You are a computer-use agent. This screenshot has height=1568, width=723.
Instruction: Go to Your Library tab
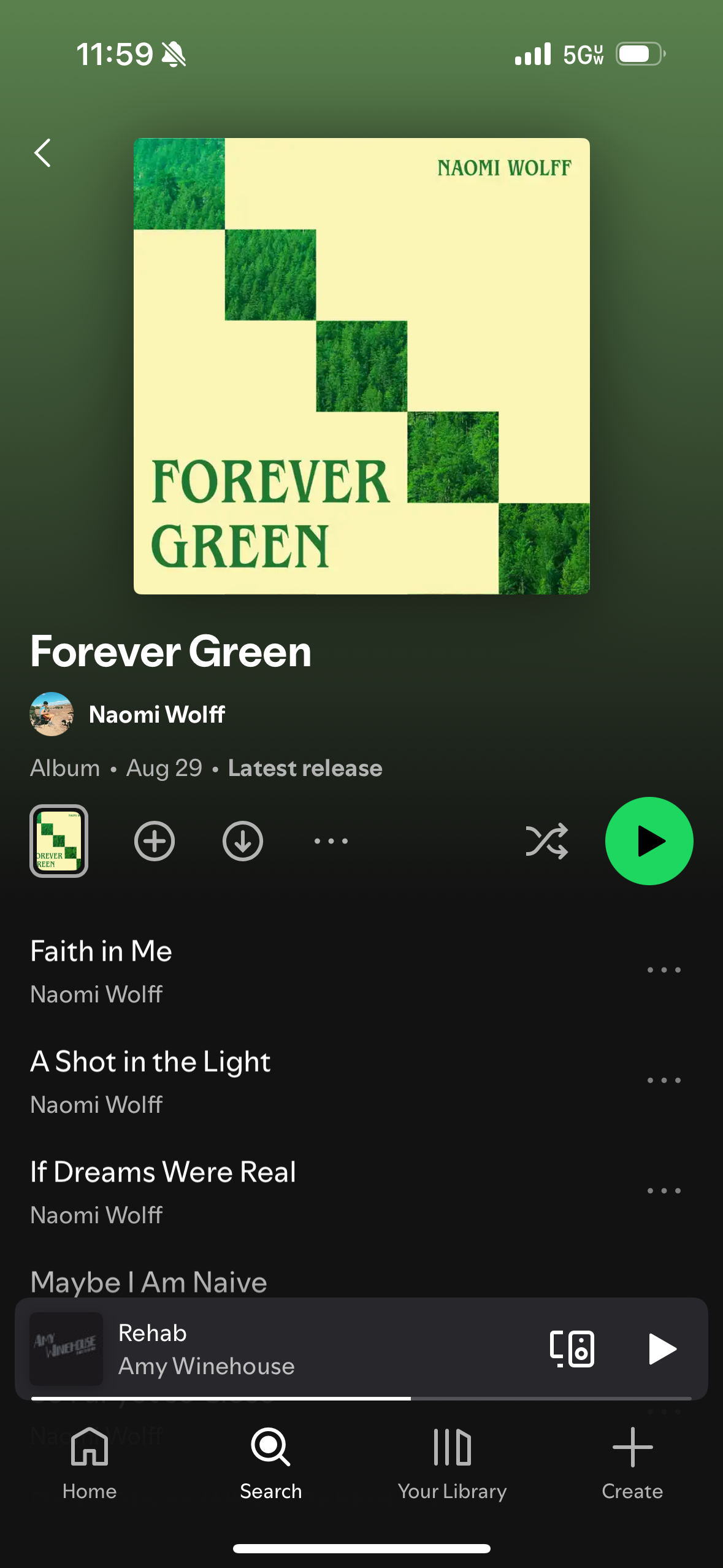(x=452, y=1462)
